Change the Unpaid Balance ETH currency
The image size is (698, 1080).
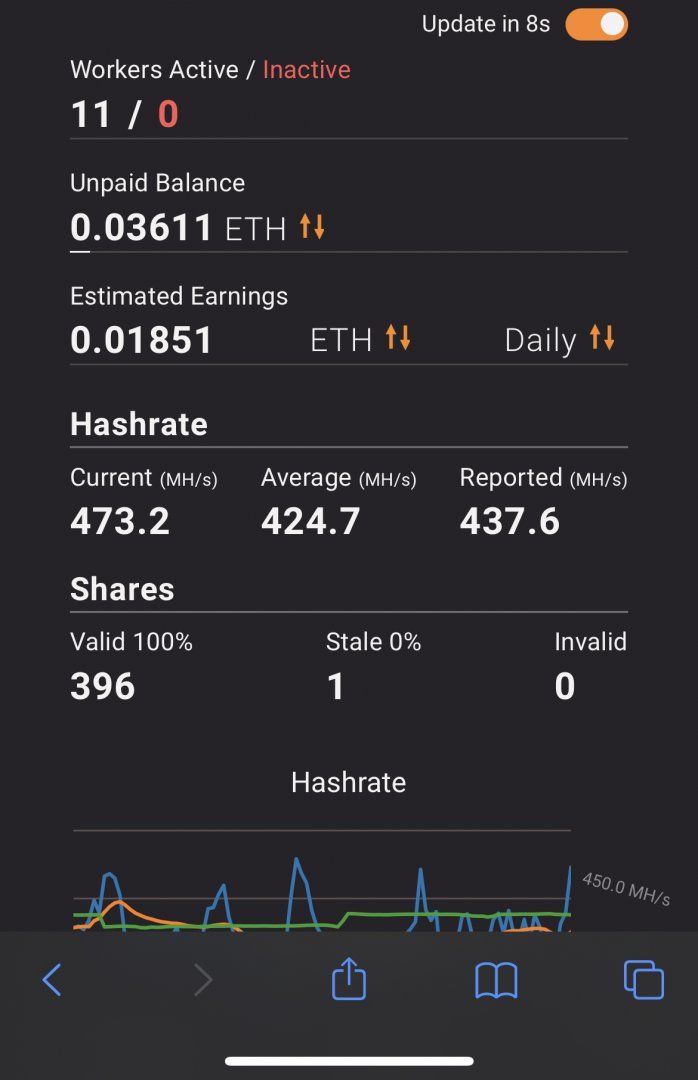click(312, 228)
